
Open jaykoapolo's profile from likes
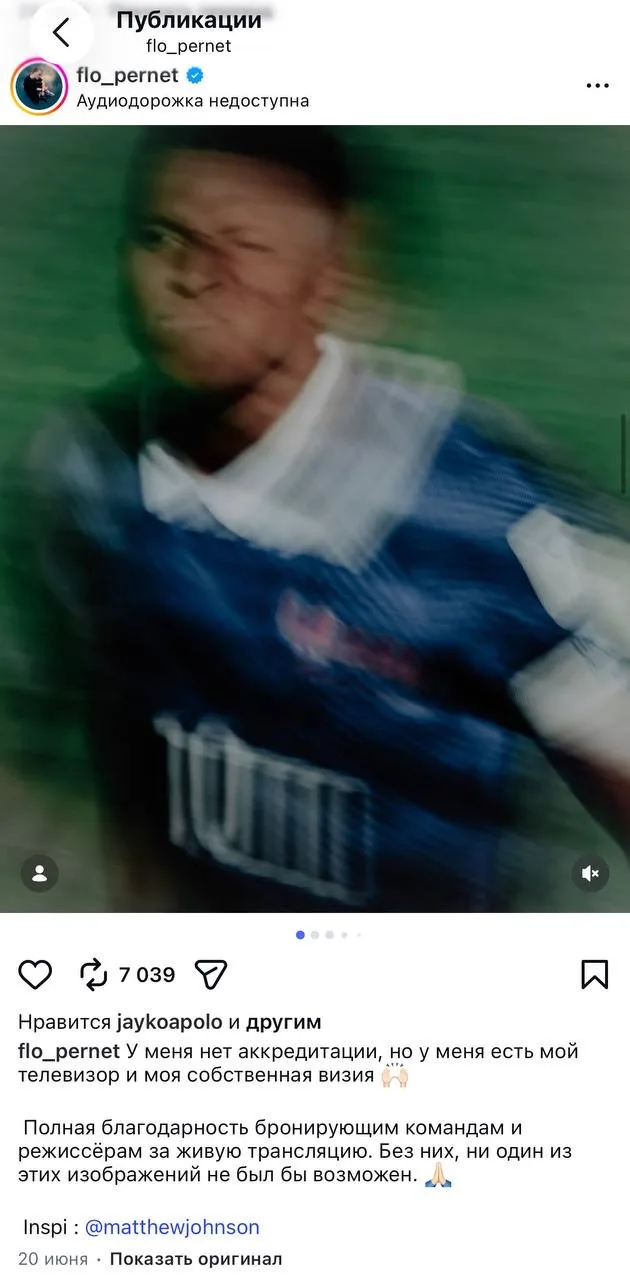pos(169,1023)
